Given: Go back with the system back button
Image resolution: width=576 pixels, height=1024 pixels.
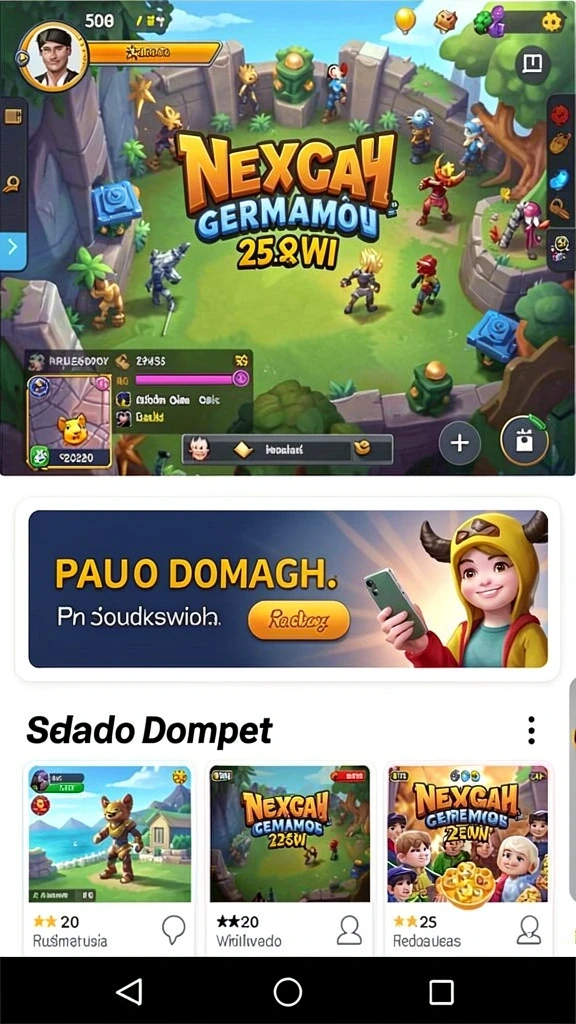Looking at the screenshot, I should (x=129, y=992).
